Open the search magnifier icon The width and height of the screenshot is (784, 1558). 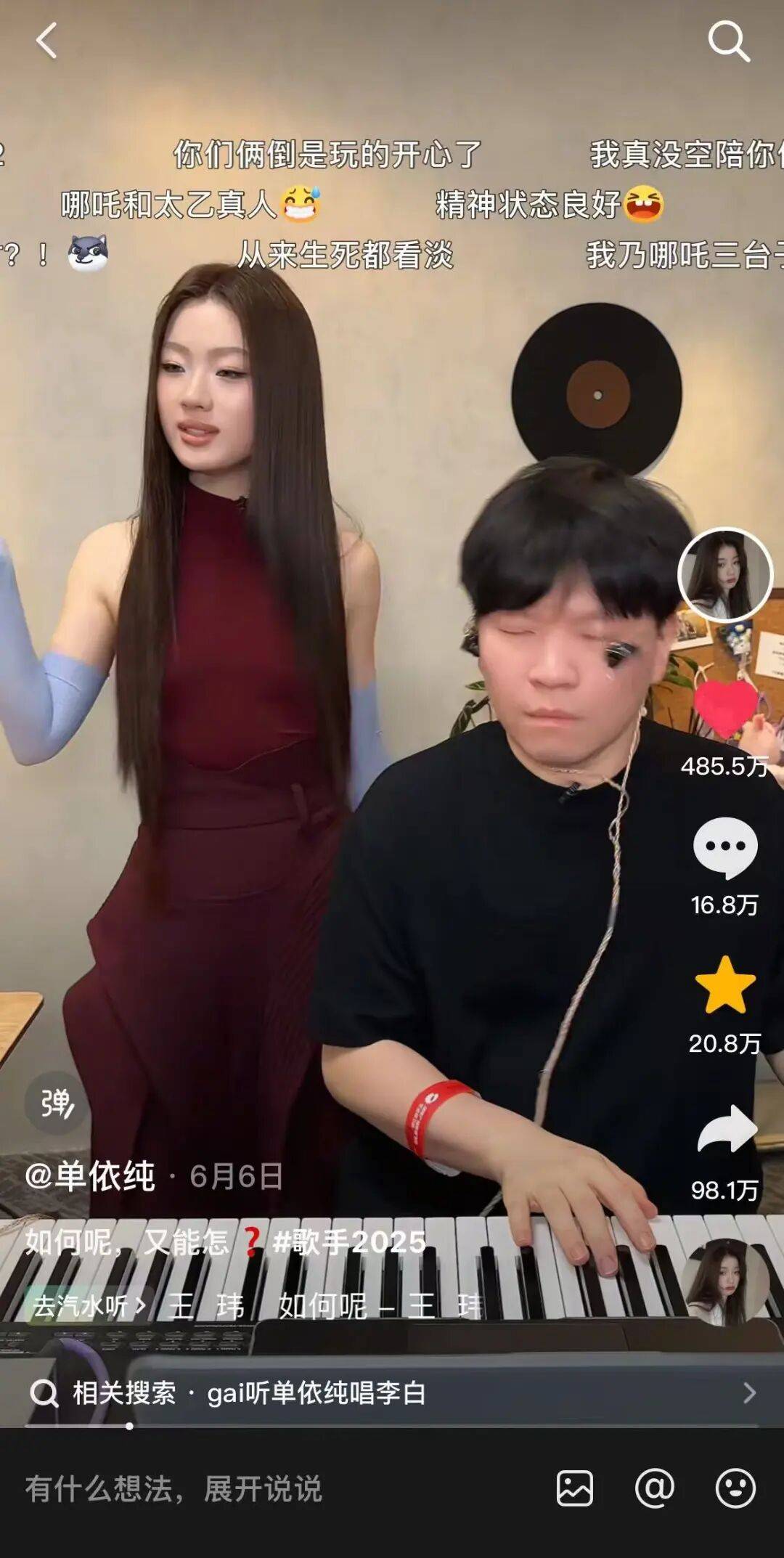tap(728, 41)
